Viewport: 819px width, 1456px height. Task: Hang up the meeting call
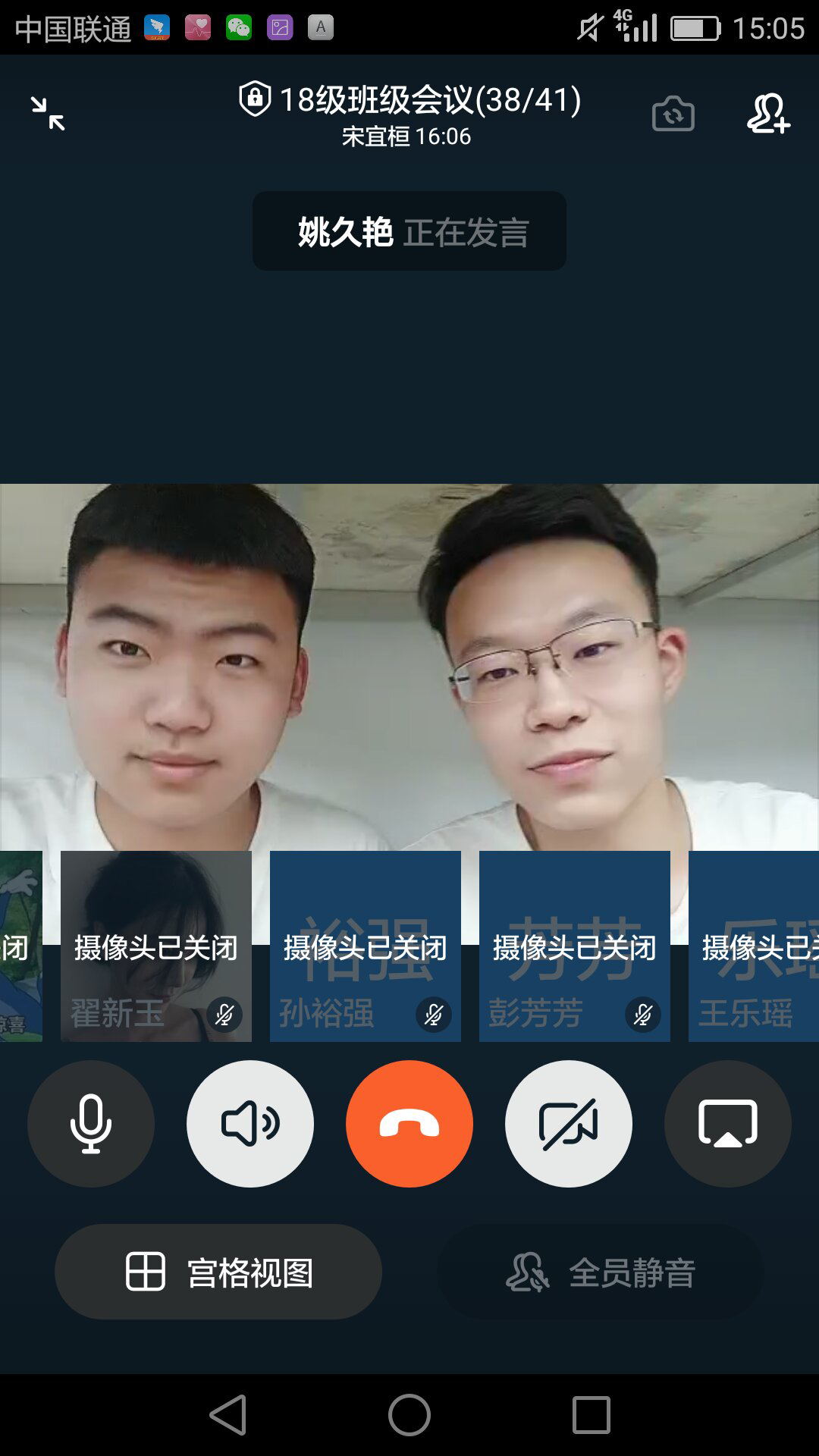(x=409, y=1123)
